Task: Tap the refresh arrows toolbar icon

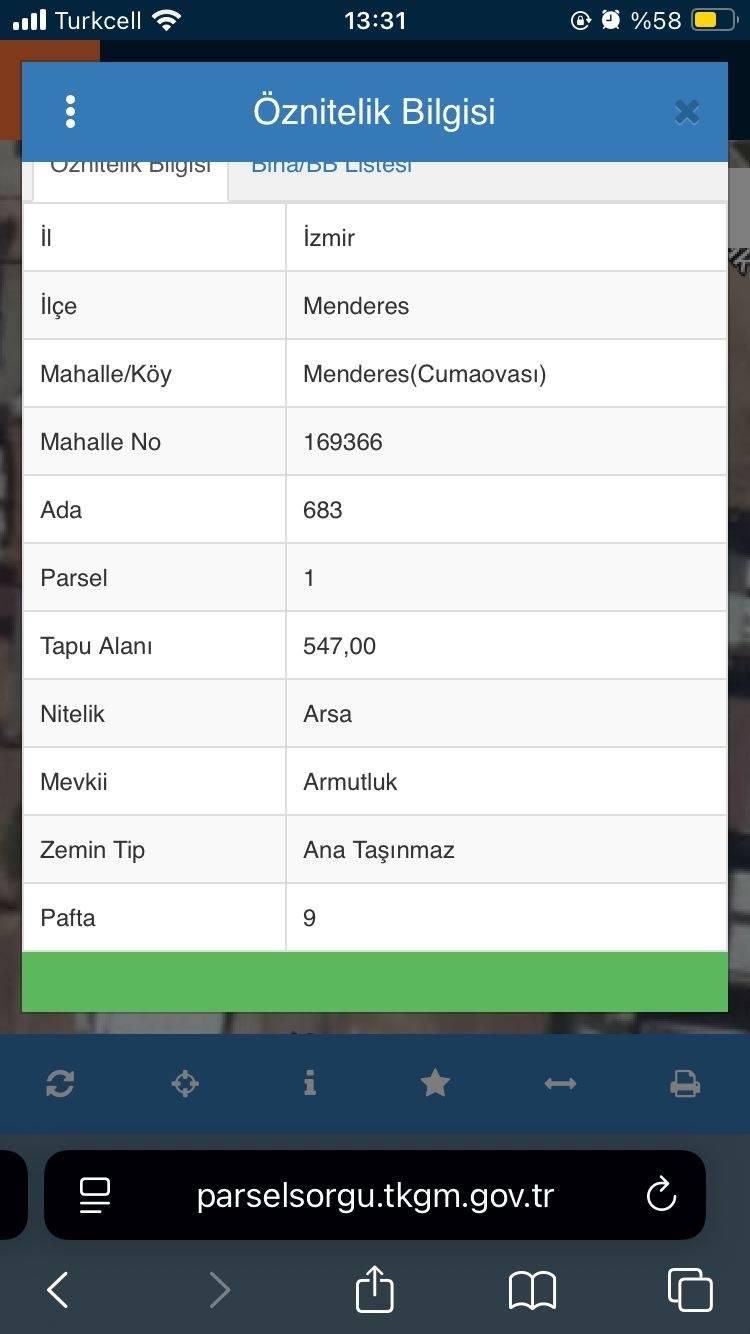Action: [x=60, y=1083]
